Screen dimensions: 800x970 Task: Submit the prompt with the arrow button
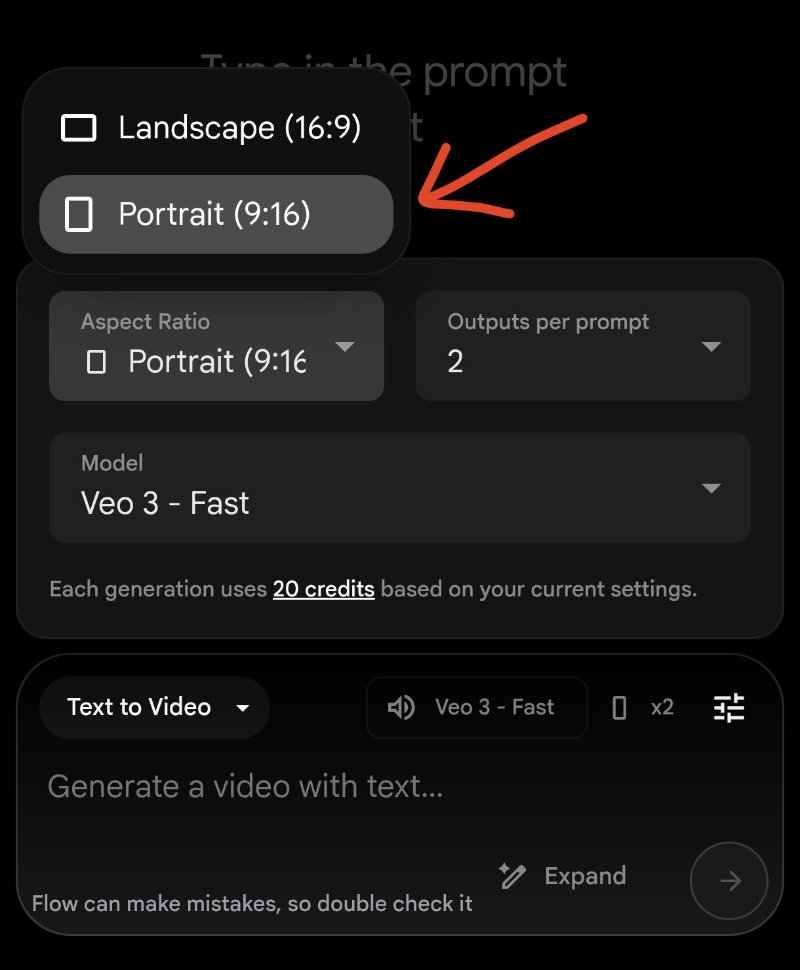[x=729, y=881]
